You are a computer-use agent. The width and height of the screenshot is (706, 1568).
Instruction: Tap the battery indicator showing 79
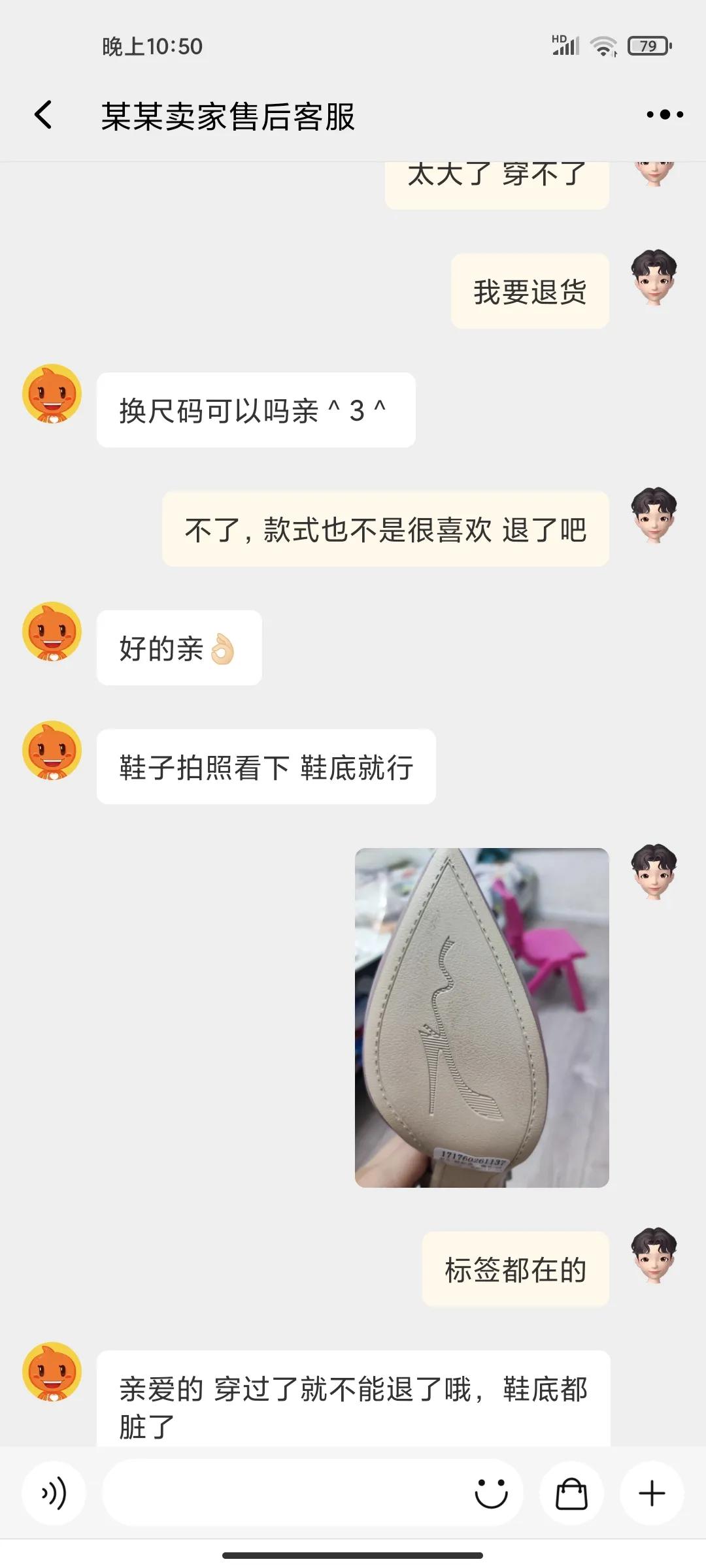coord(648,46)
